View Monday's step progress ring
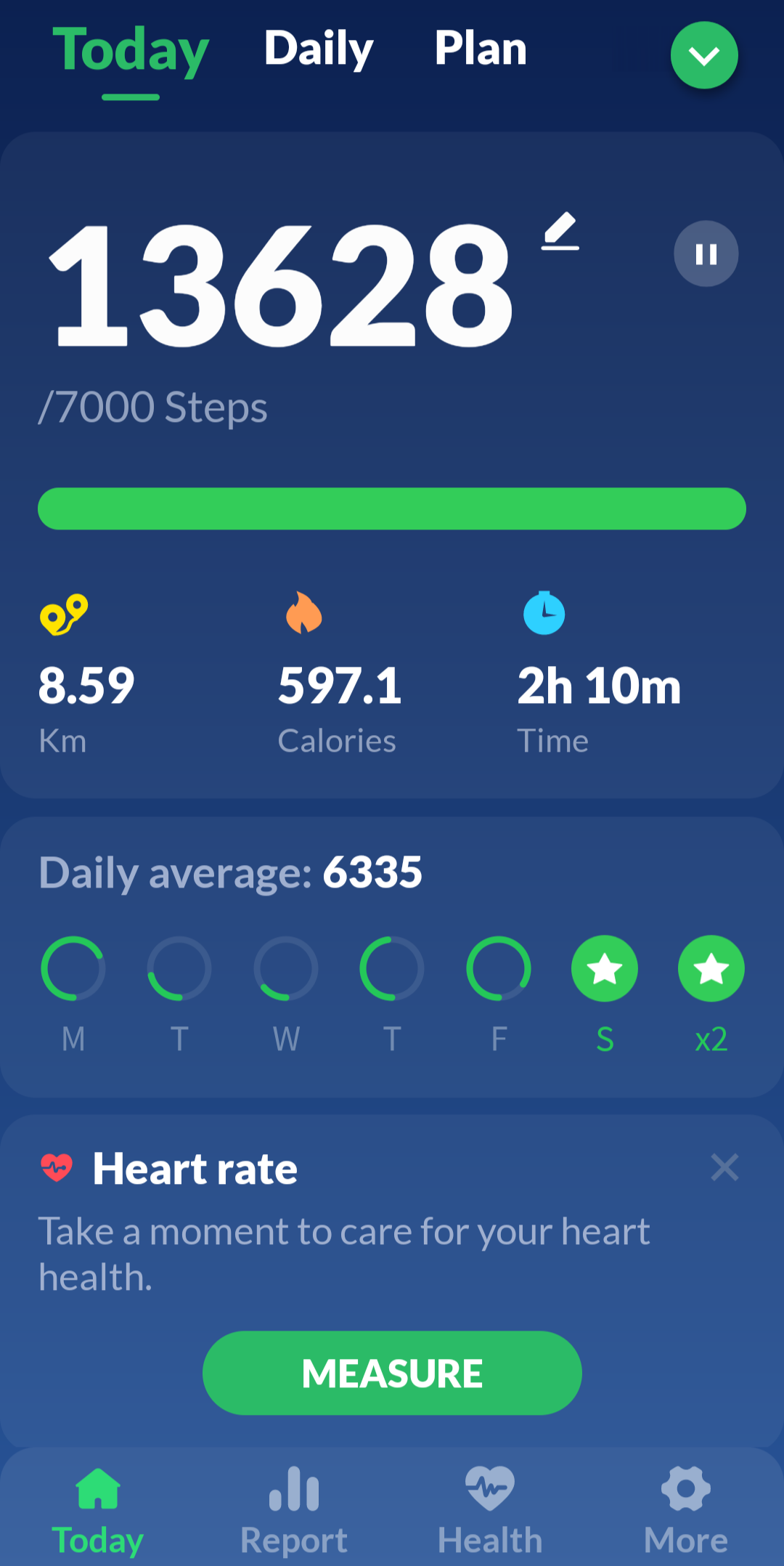The width and height of the screenshot is (784, 1566). [73, 969]
